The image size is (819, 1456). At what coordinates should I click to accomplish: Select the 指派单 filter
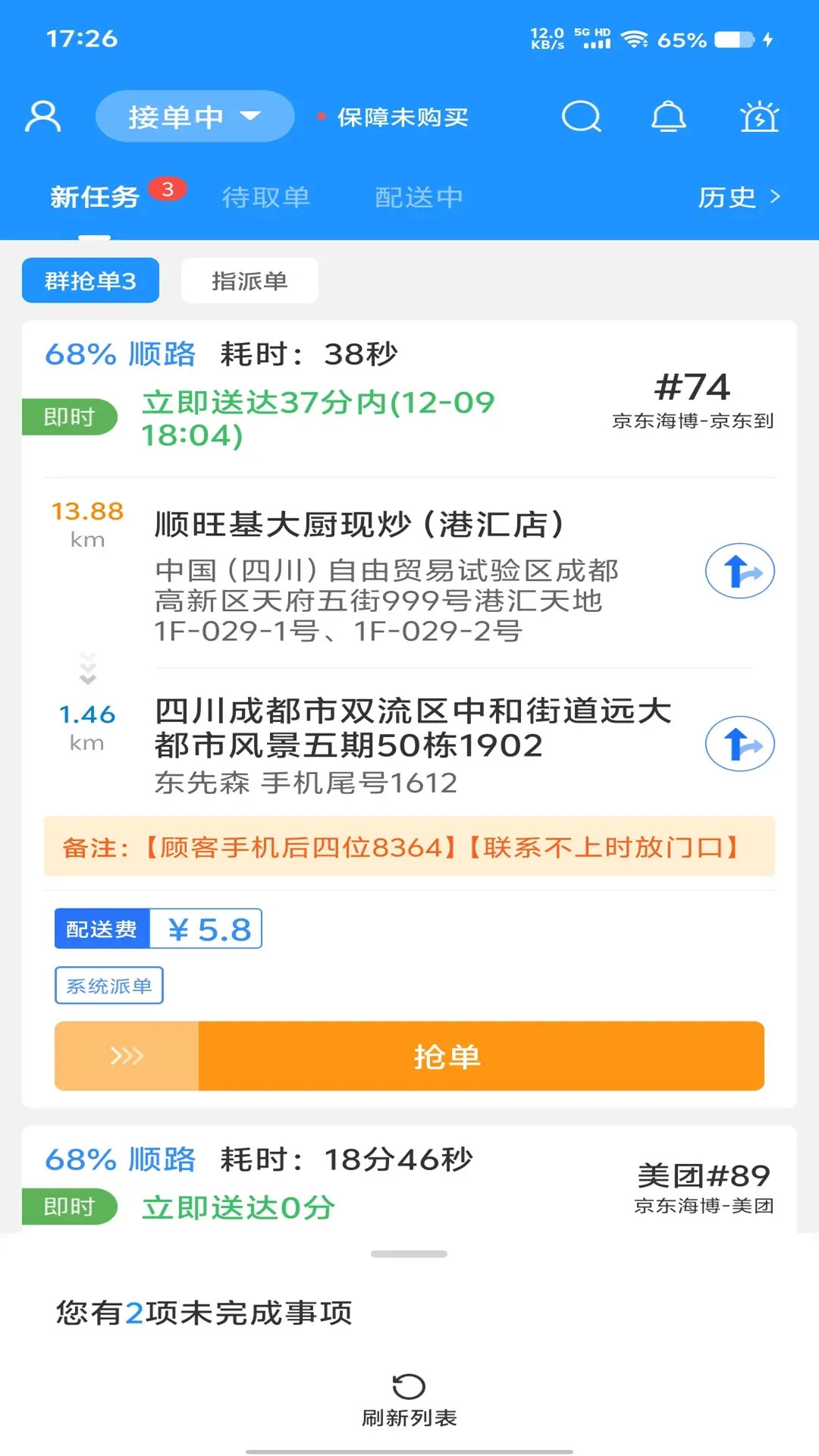249,280
